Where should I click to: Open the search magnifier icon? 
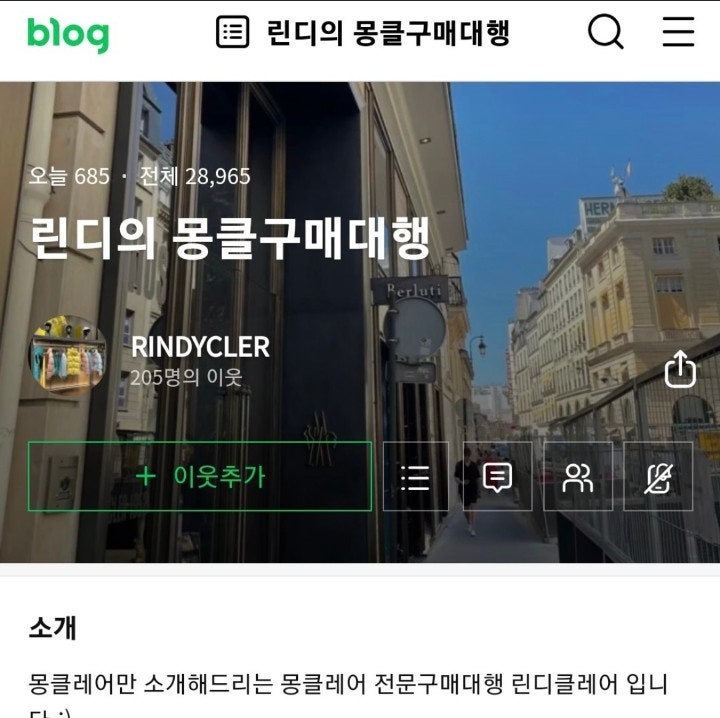(605, 32)
